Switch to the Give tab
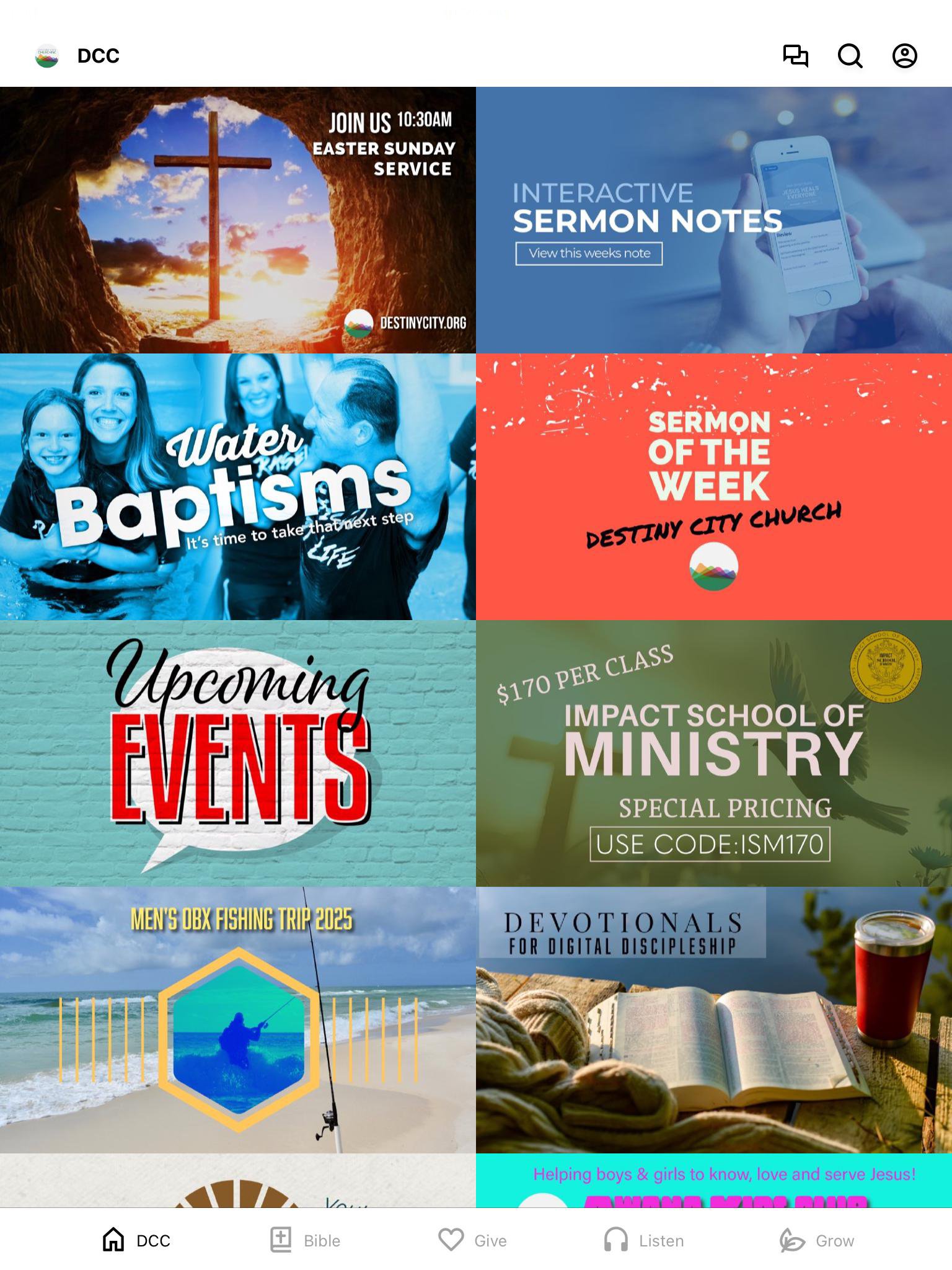952x1270 pixels. [x=472, y=1240]
